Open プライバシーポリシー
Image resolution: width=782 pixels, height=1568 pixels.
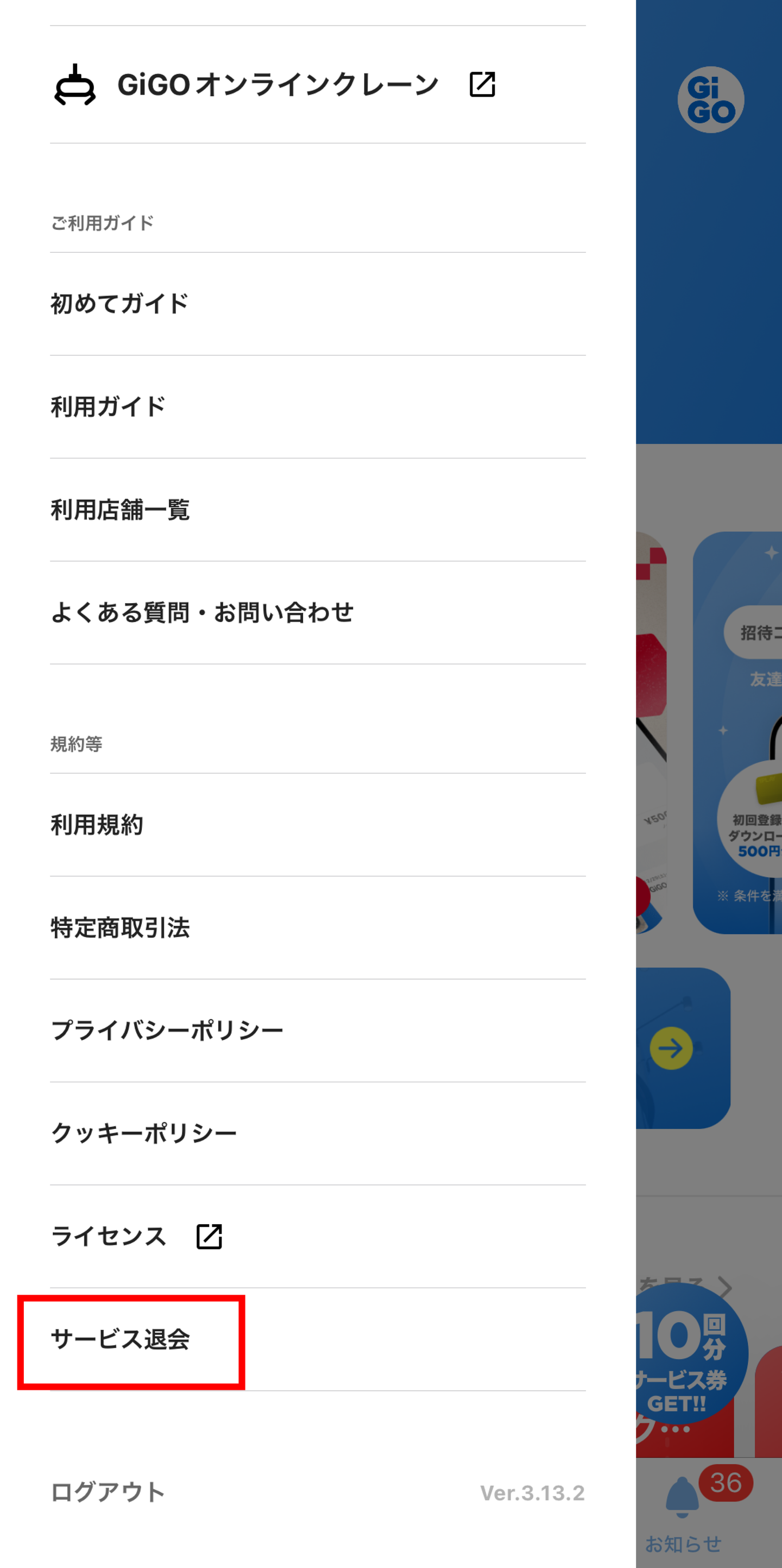click(x=167, y=1031)
